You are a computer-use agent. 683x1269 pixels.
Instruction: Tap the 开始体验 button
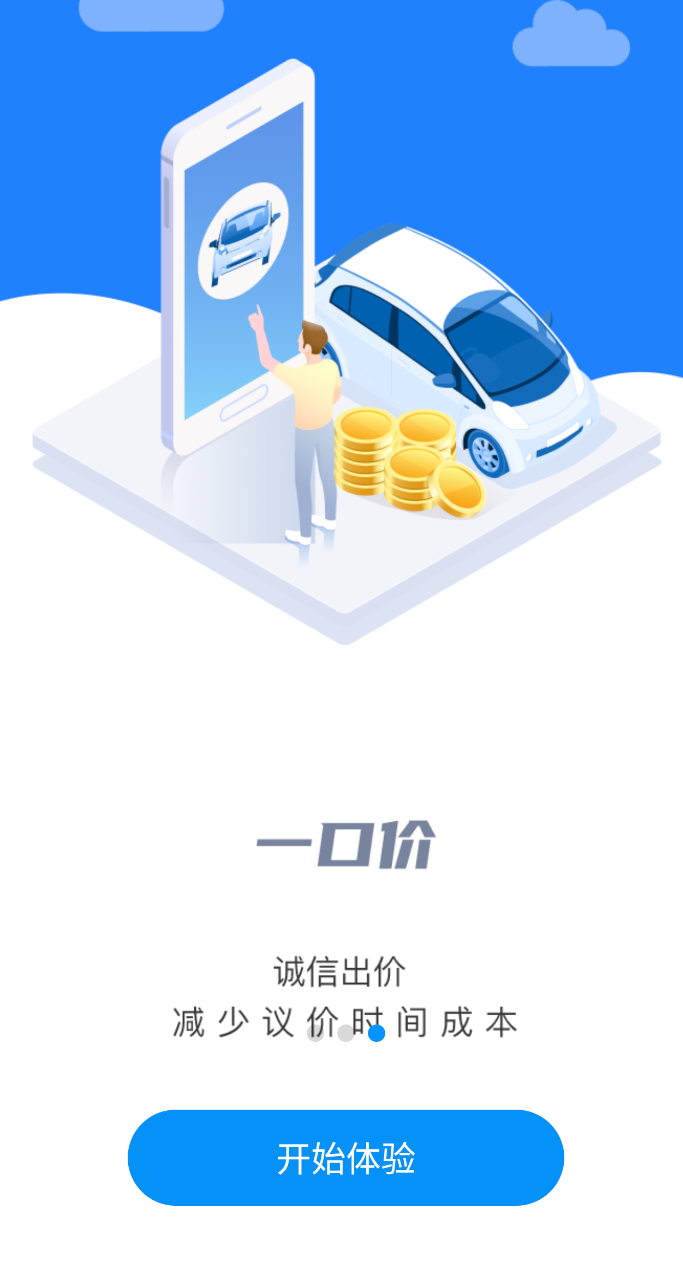tap(346, 1158)
